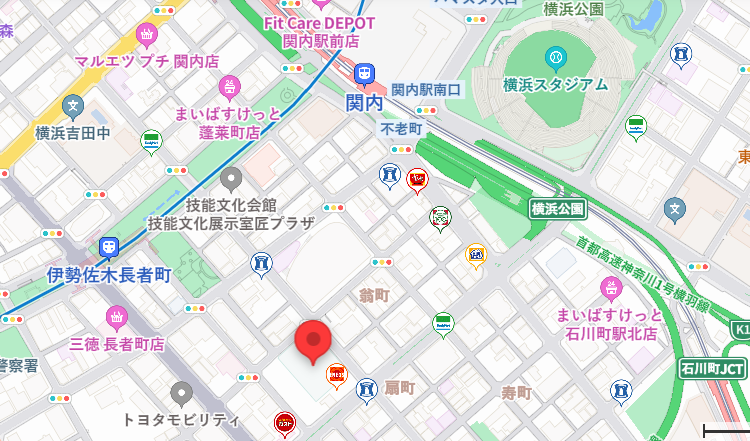Viewport: 750px width, 441px height.
Task: Tap the 技能文化会館 place marker
Action: coord(232,180)
